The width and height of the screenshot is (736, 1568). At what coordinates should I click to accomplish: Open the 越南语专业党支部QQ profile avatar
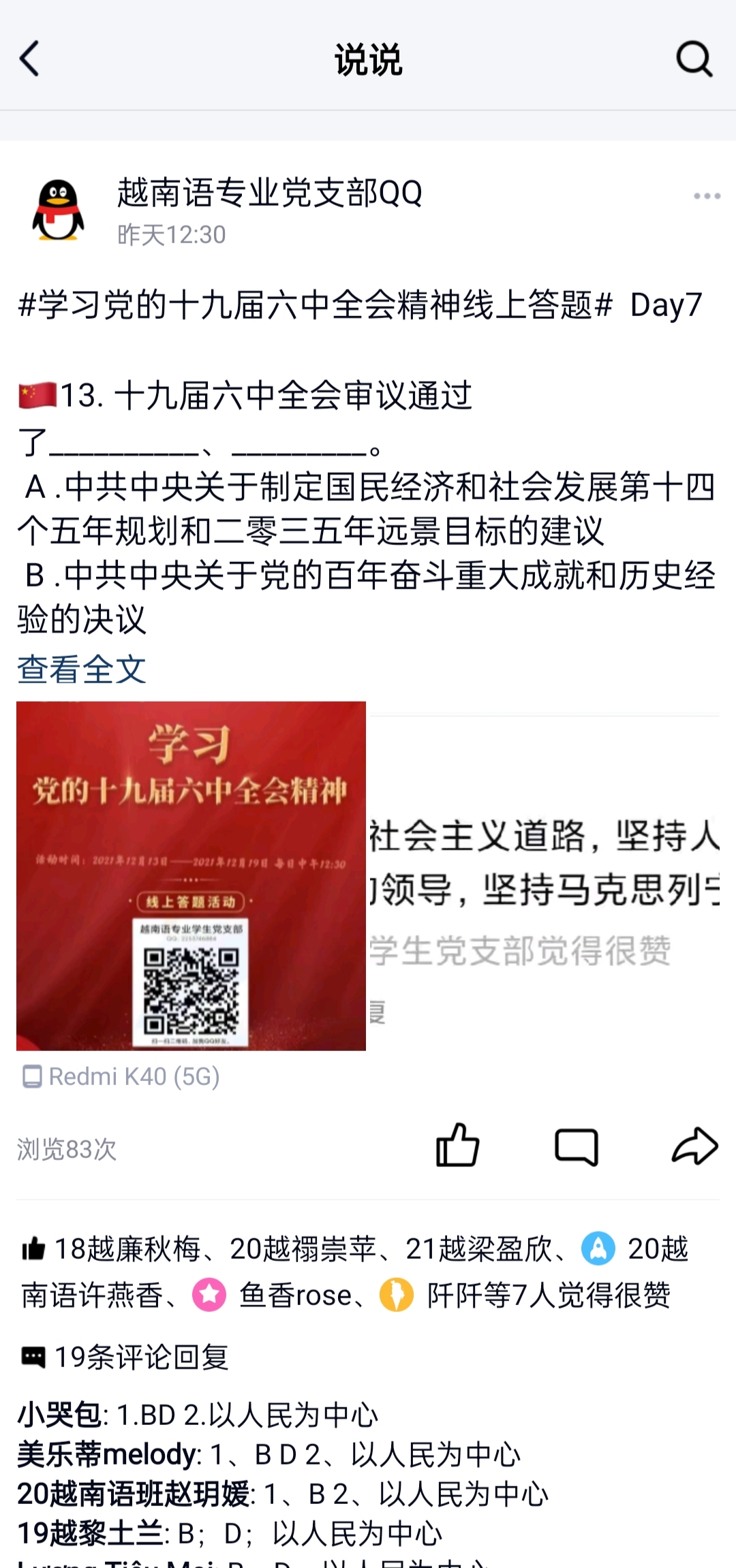click(59, 210)
